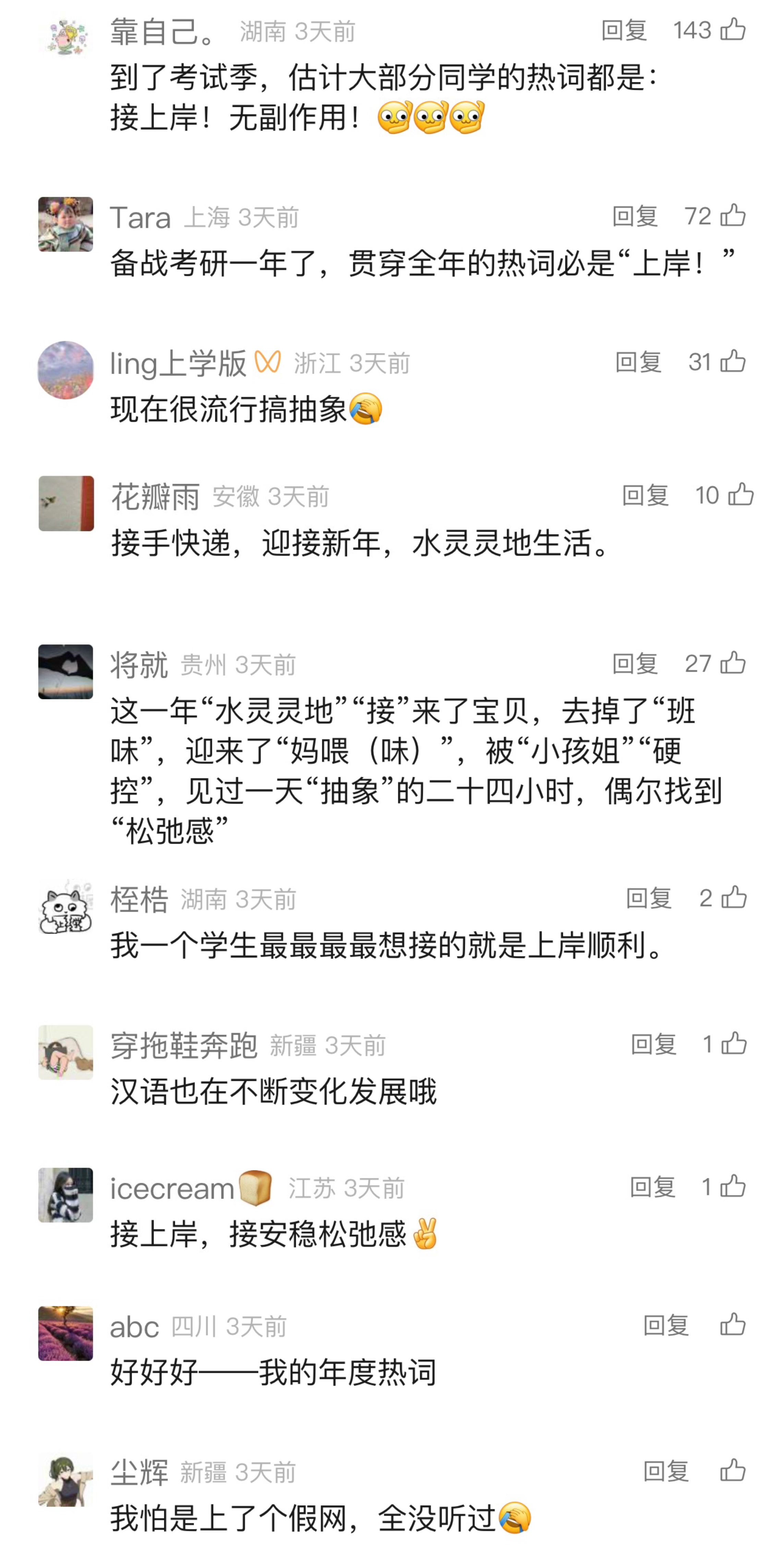
Task: Reply to abc's comment
Action: [666, 1325]
